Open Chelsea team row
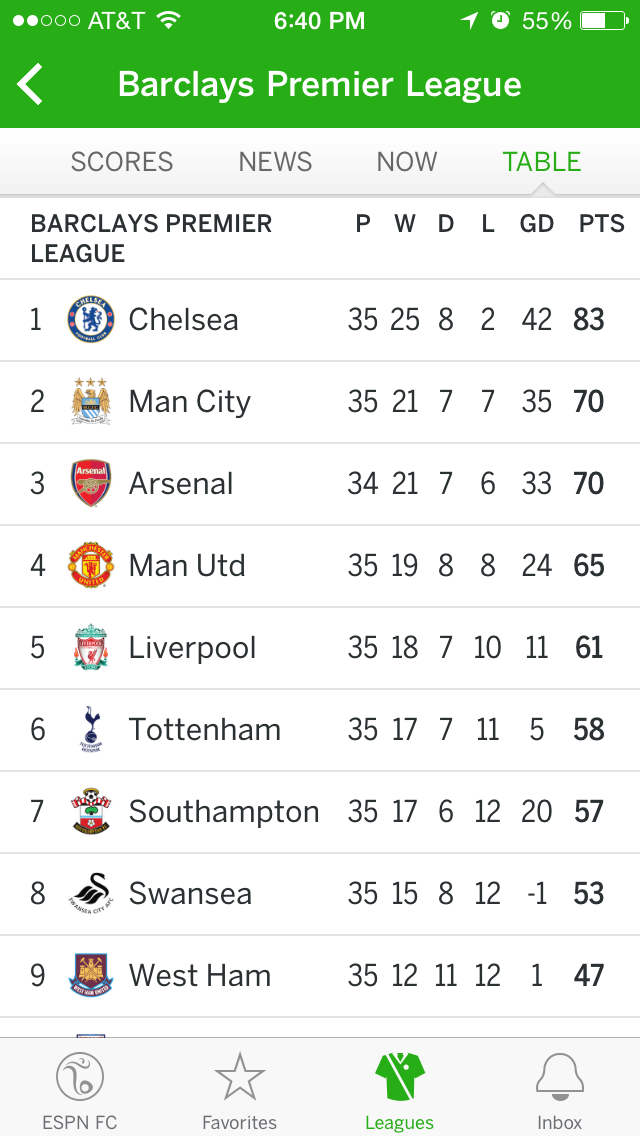 [x=320, y=320]
